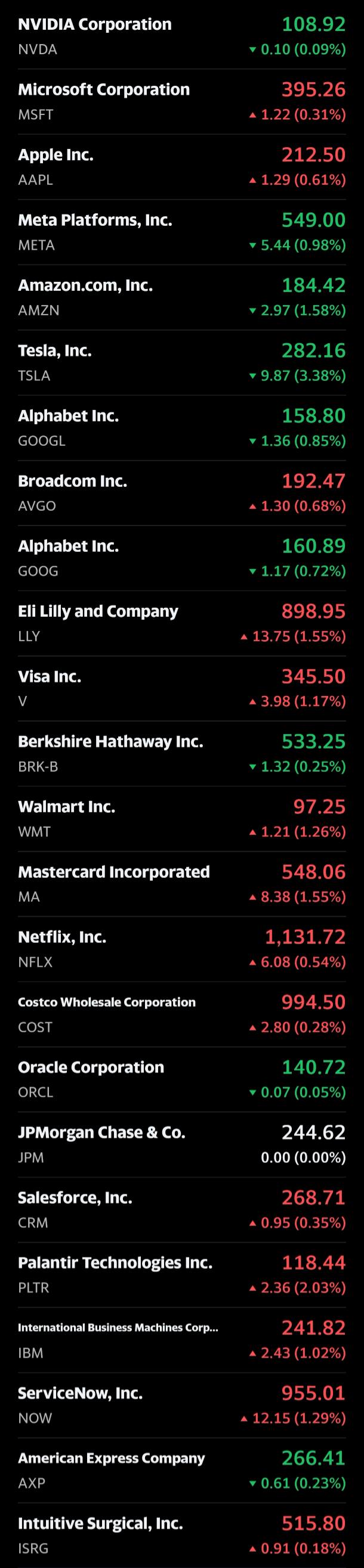Open Netflix, Inc. NFLX details
Screen dimensions: 364x1568
tap(181, 948)
